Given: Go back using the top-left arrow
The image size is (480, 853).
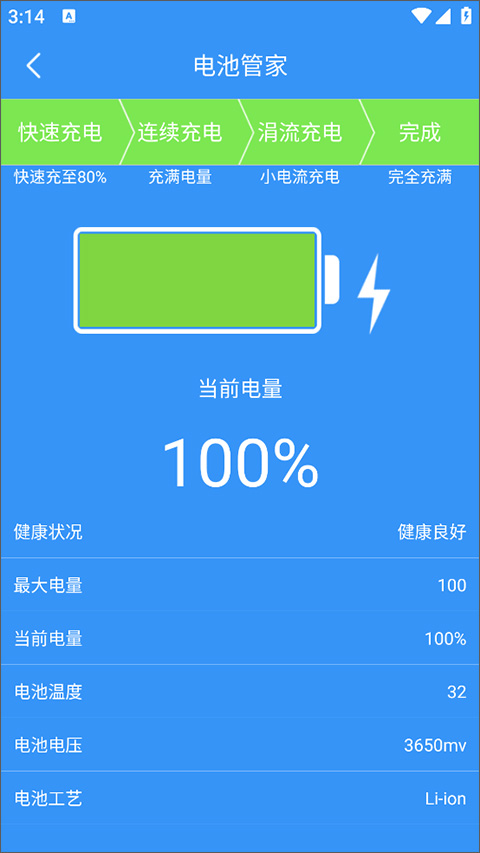Looking at the screenshot, I should [33, 66].
